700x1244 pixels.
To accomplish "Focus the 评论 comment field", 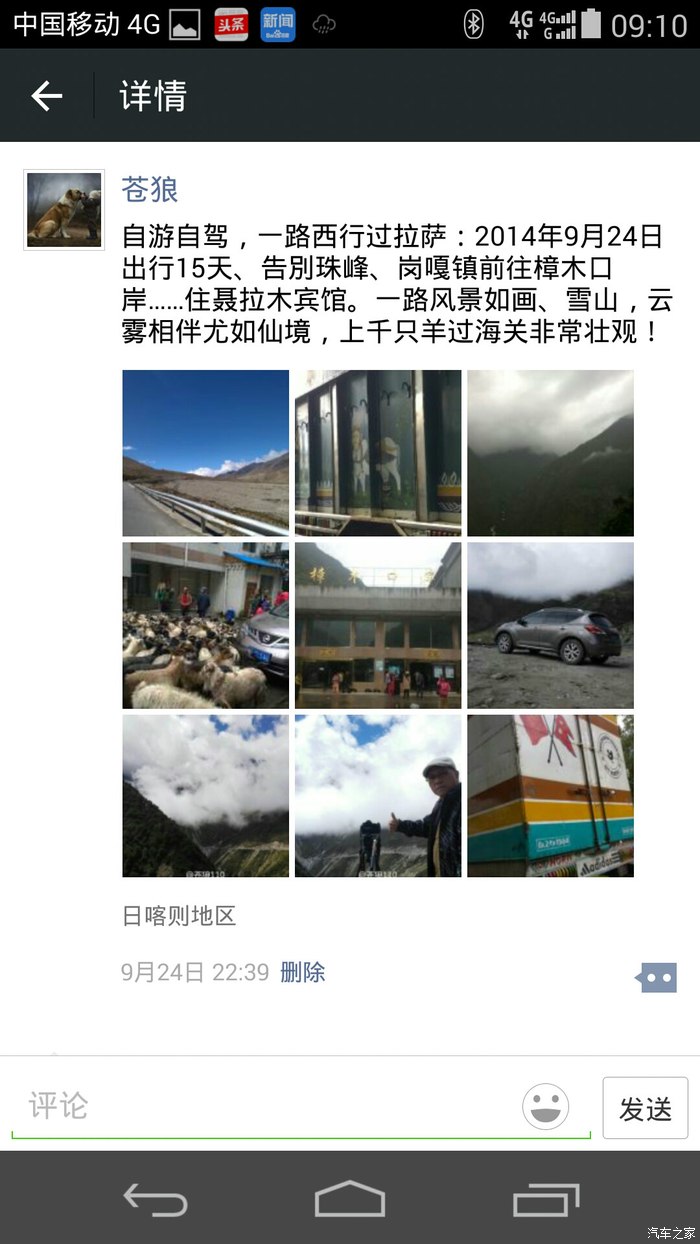I will [x=260, y=1106].
